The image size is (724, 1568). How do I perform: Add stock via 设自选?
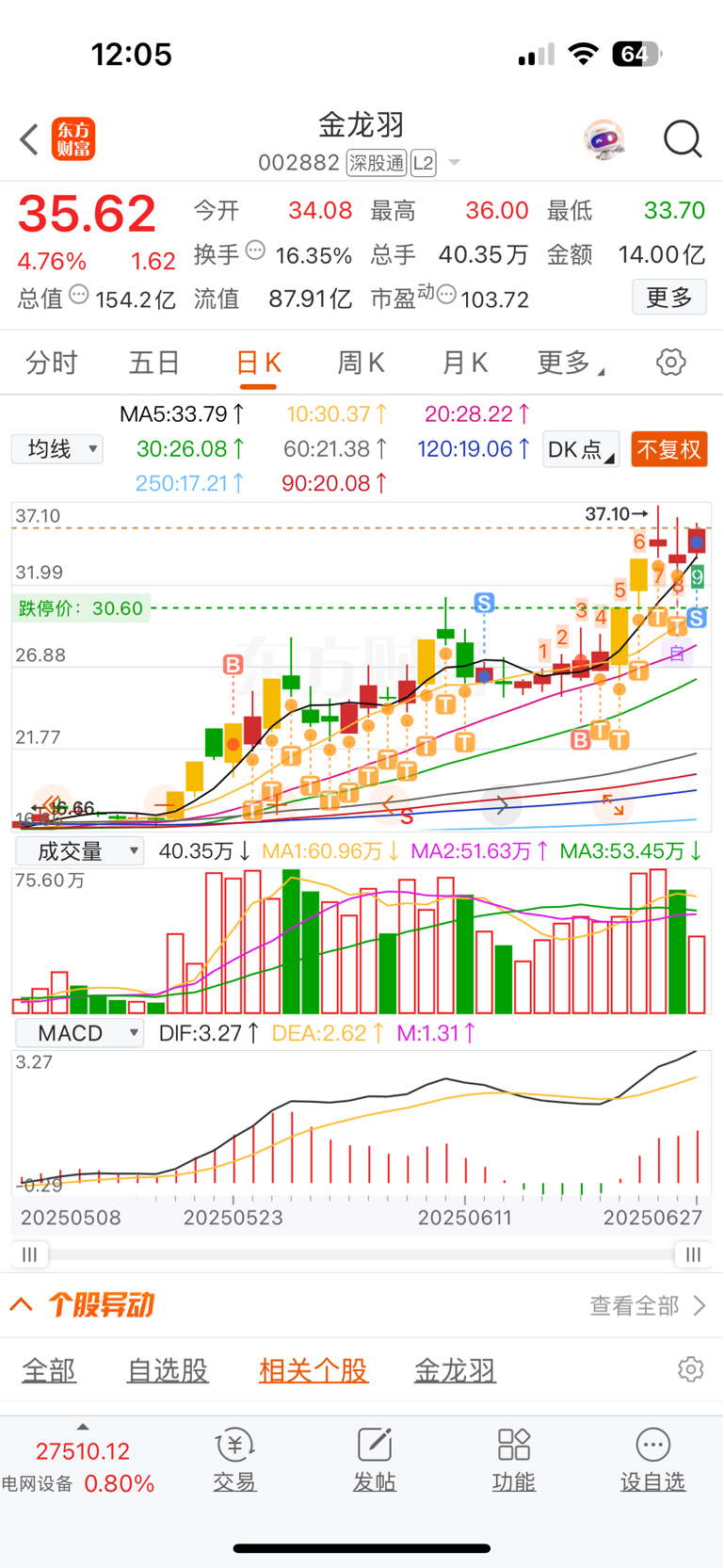[652, 1460]
